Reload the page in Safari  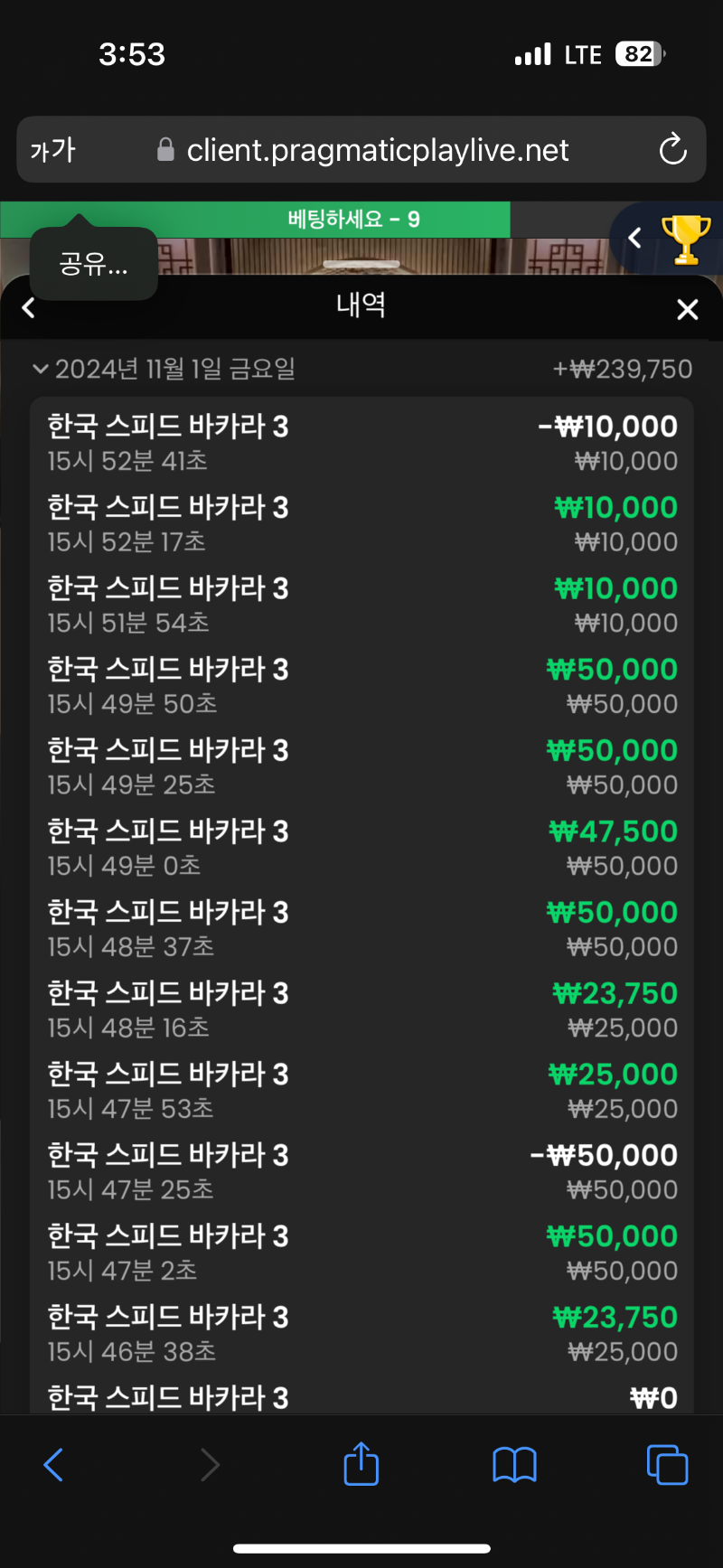tap(672, 149)
